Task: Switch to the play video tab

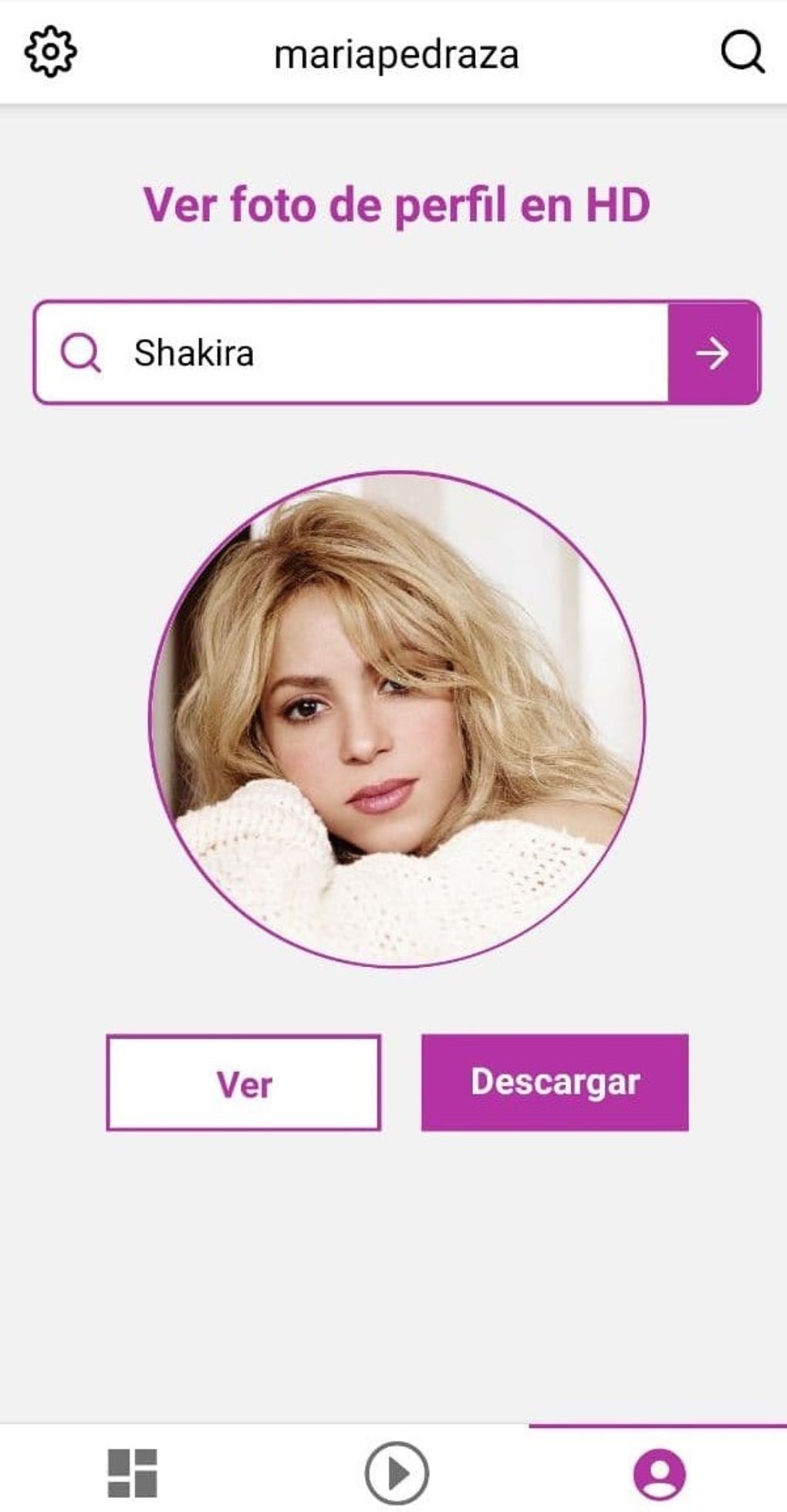Action: 397,1473
